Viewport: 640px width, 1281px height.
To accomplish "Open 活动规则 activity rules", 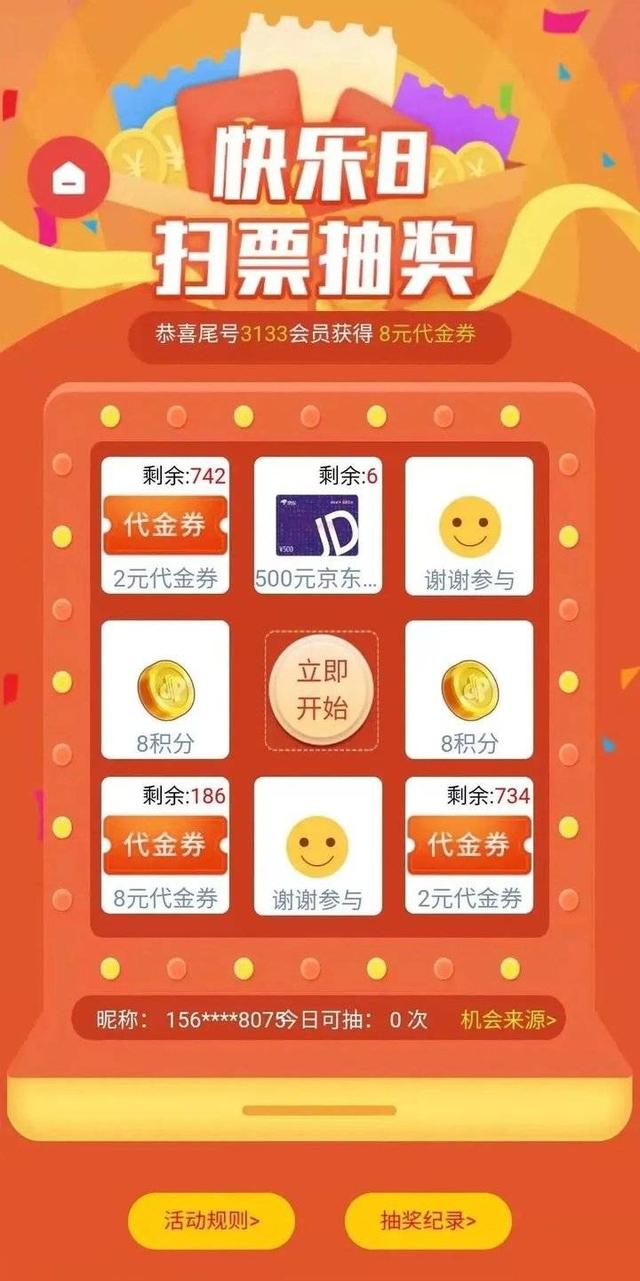I will [x=211, y=1220].
